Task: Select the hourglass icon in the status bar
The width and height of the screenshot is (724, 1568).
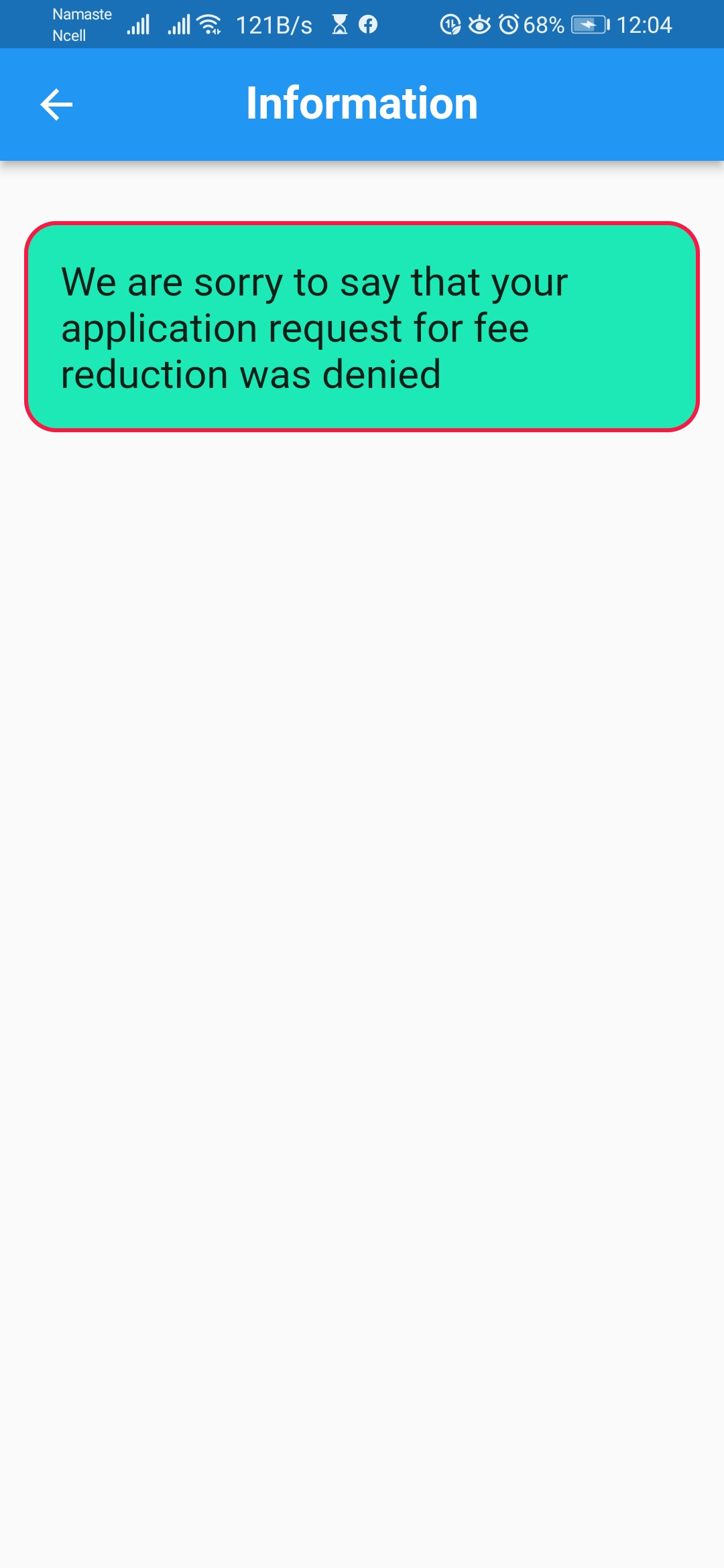Action: click(339, 25)
